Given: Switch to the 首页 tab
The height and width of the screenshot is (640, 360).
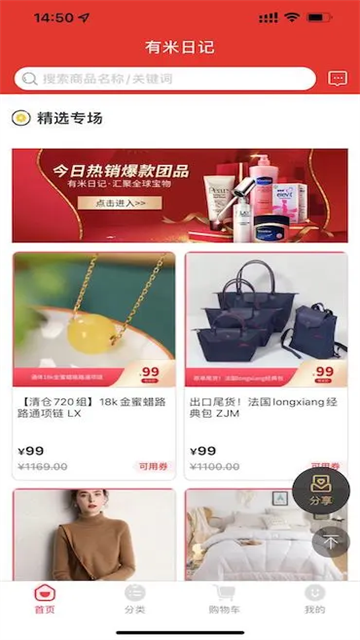Looking at the screenshot, I should (45, 599).
